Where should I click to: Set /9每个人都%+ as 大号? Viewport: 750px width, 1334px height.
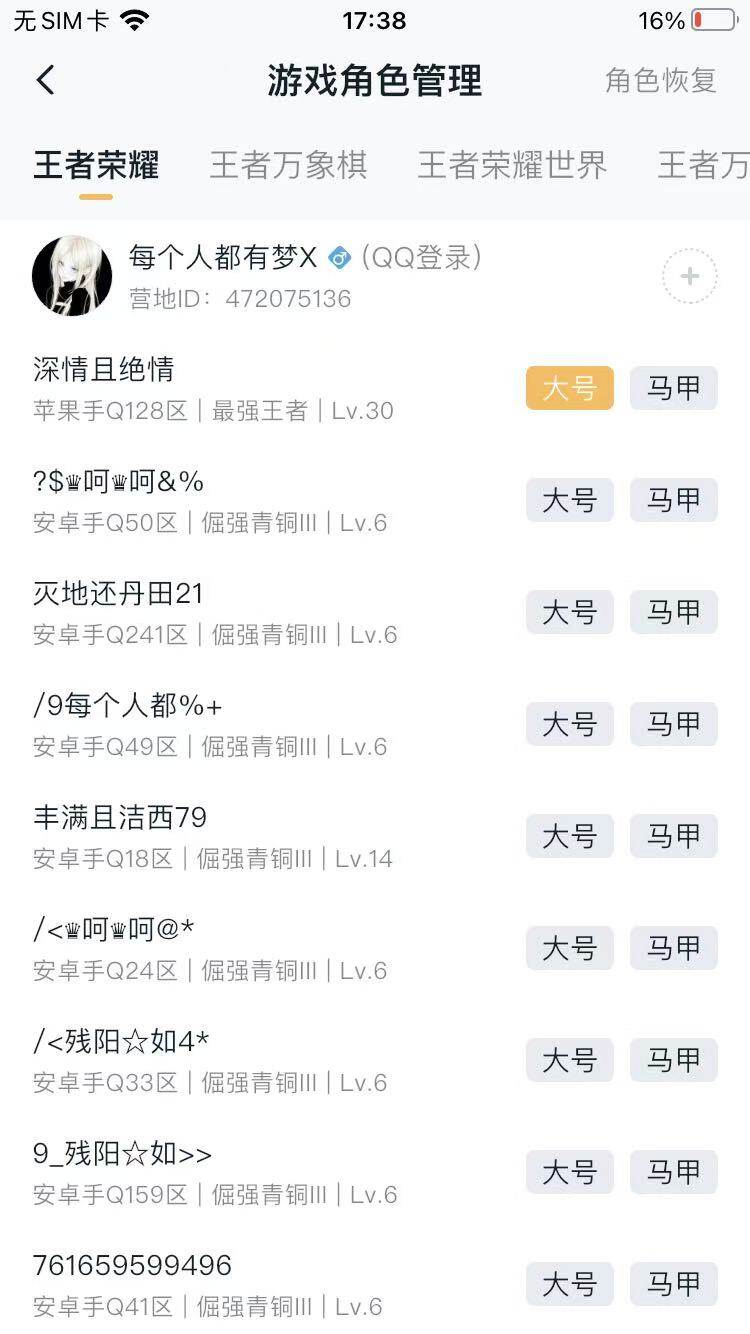[570, 724]
